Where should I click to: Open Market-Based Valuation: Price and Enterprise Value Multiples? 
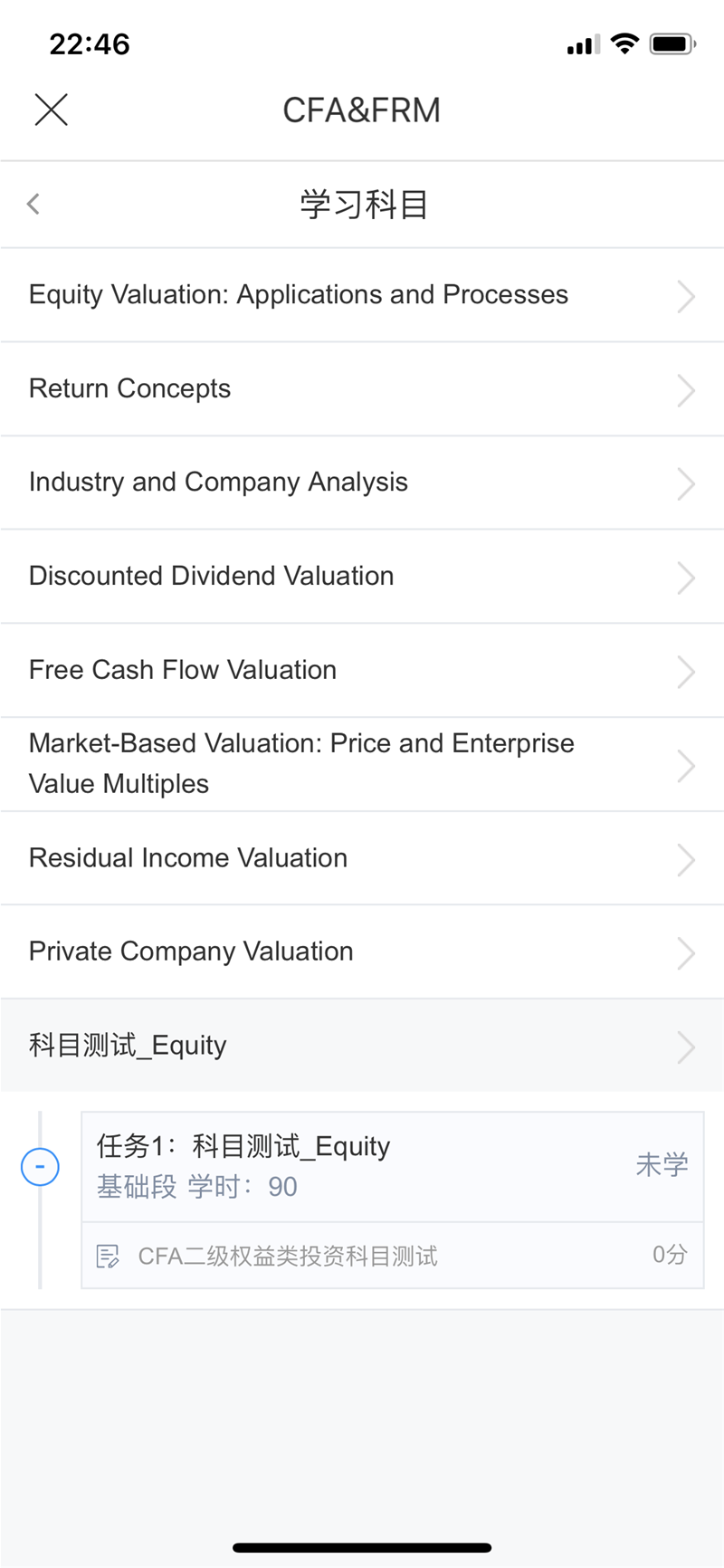362,764
